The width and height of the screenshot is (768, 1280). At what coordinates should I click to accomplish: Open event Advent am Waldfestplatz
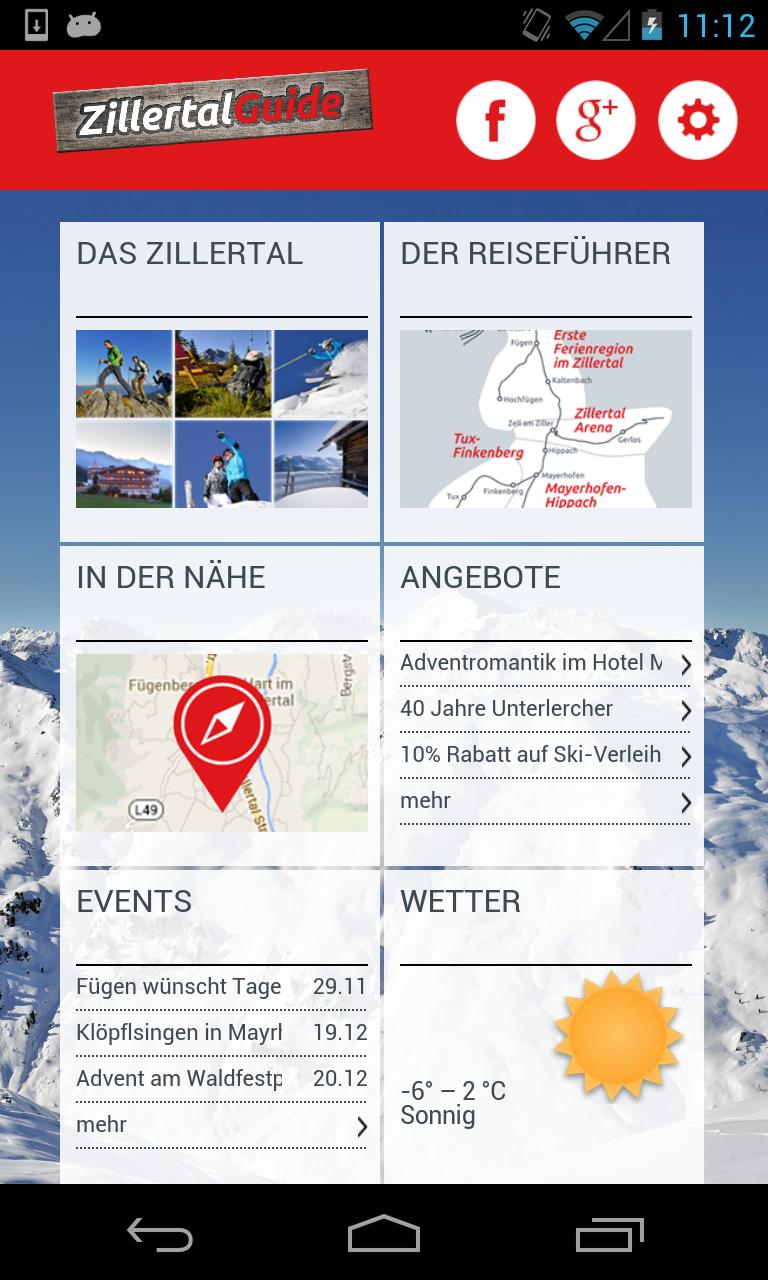click(x=221, y=1079)
